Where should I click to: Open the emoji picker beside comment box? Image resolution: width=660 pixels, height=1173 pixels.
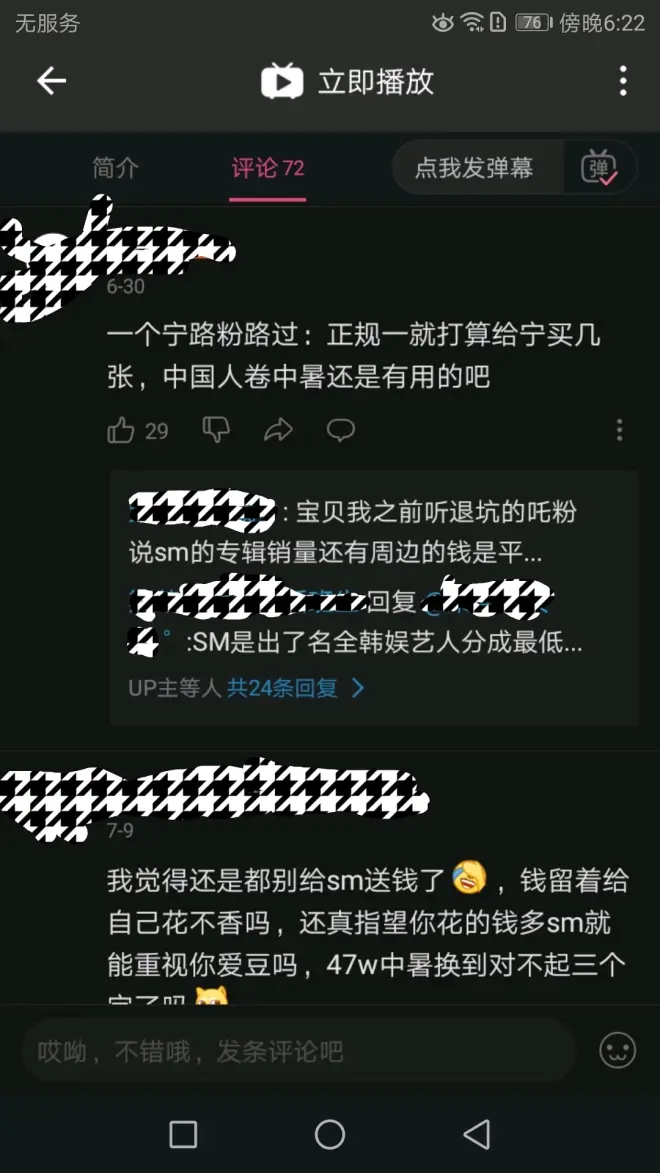[x=617, y=1050]
